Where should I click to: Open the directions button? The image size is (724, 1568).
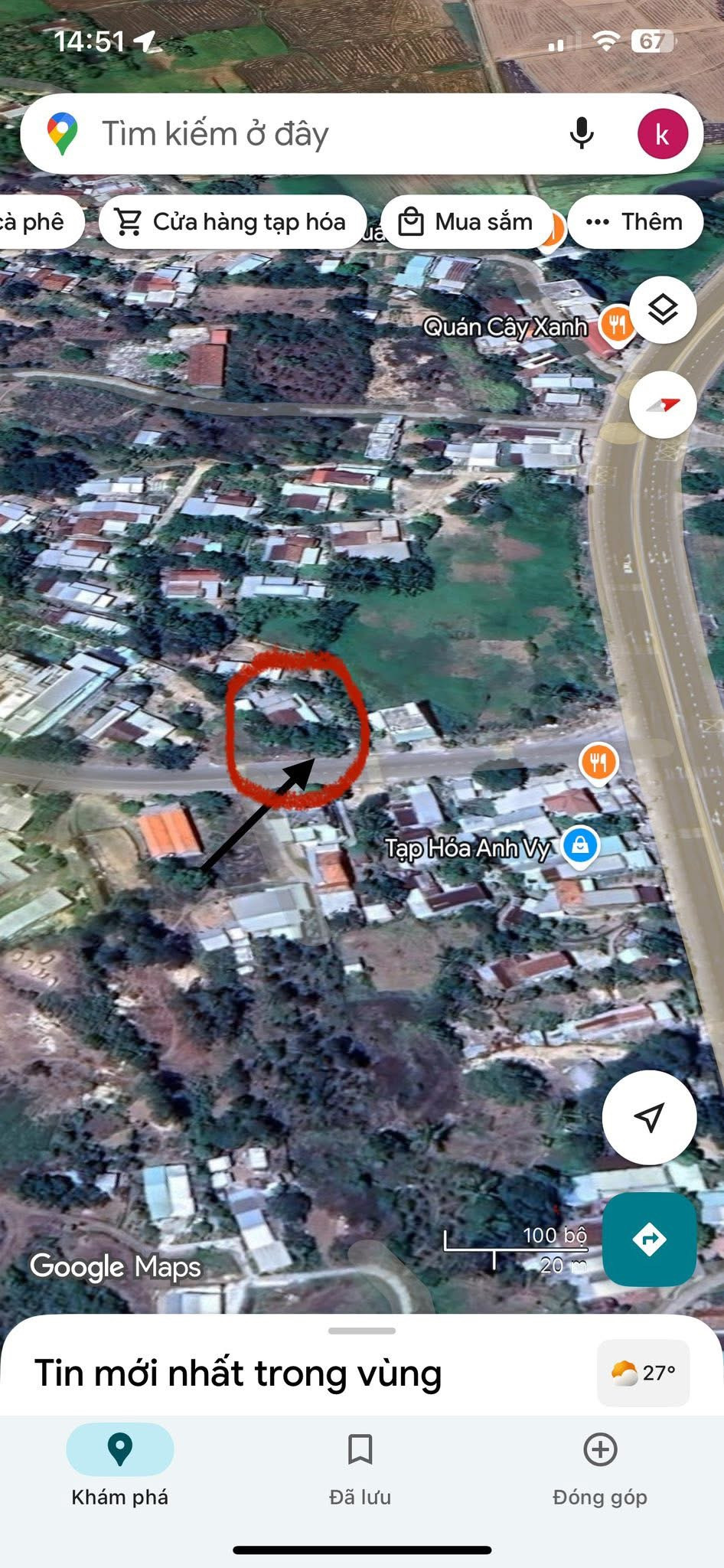pyautogui.click(x=649, y=1239)
